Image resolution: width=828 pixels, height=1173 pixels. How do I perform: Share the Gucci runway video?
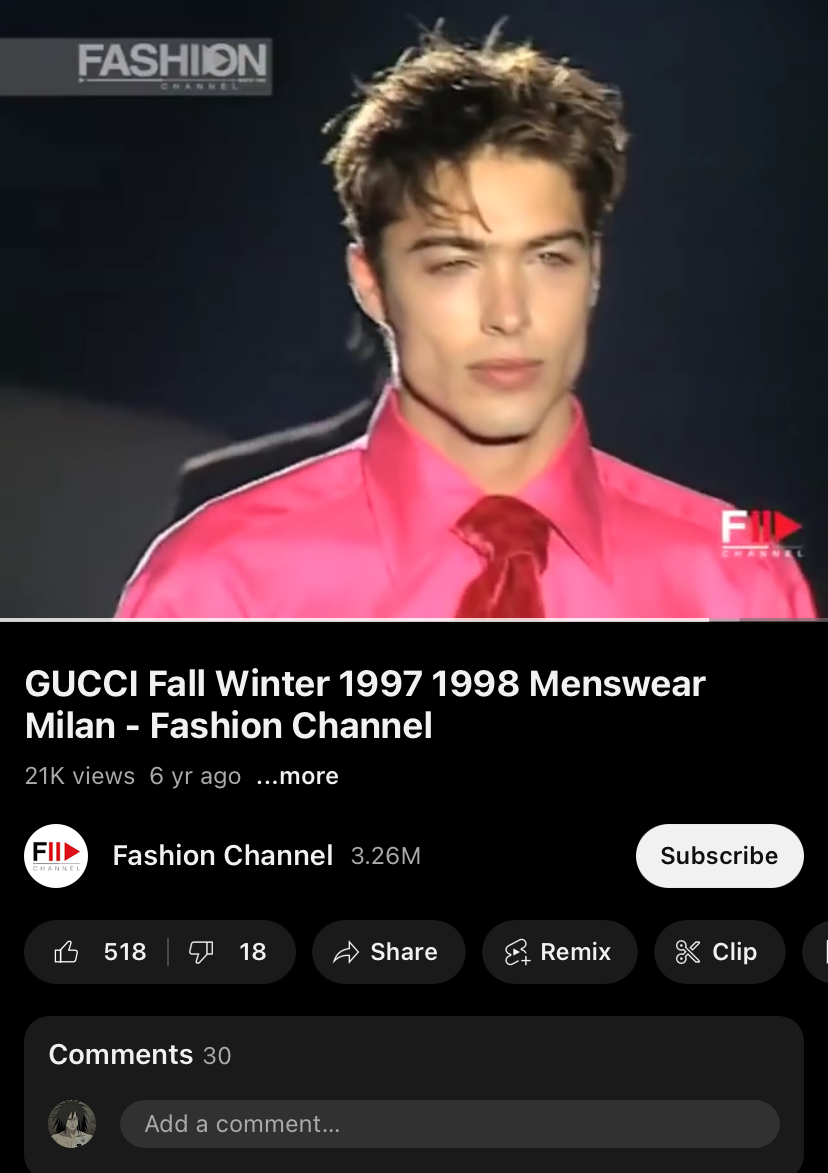click(388, 952)
